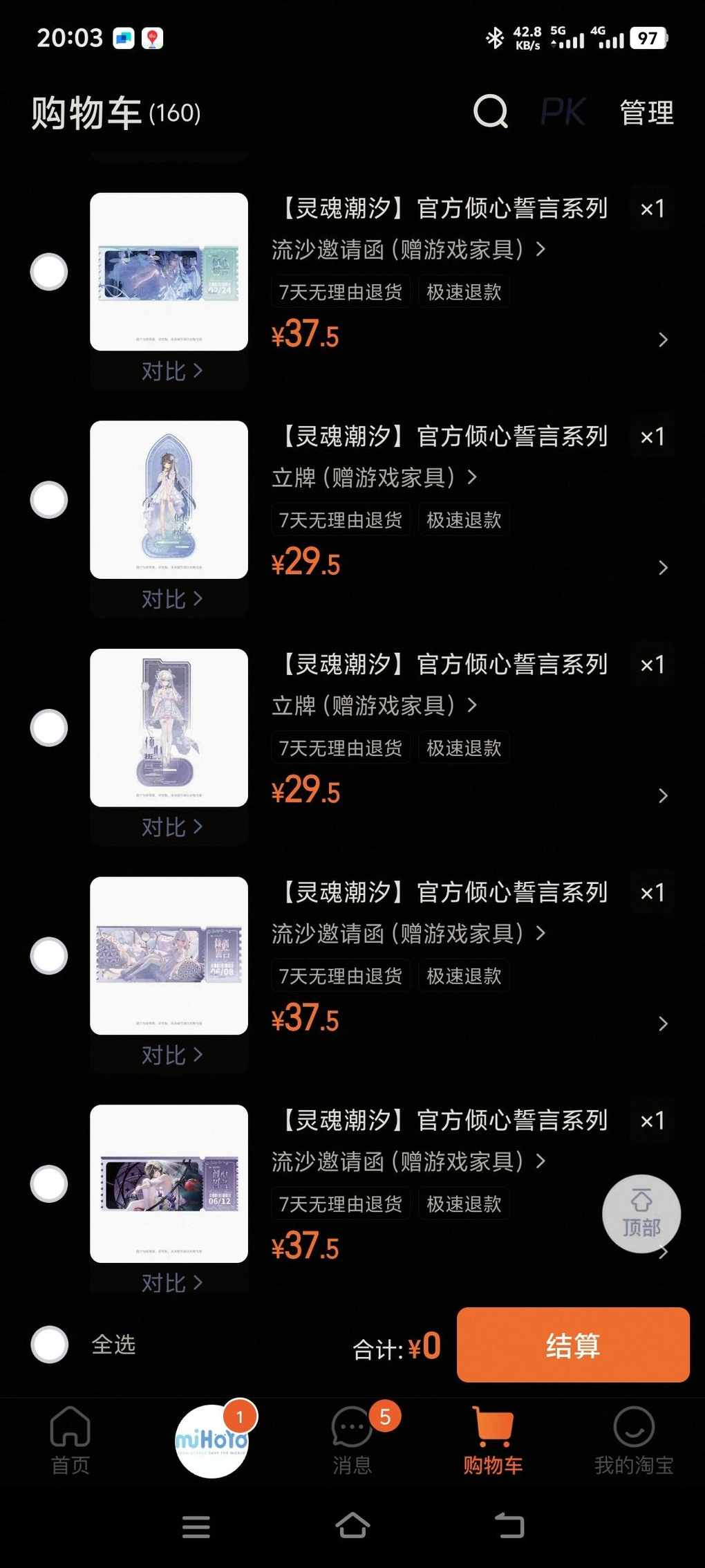Jump back to top with 顶部
The image size is (705, 1568).
point(641,1214)
